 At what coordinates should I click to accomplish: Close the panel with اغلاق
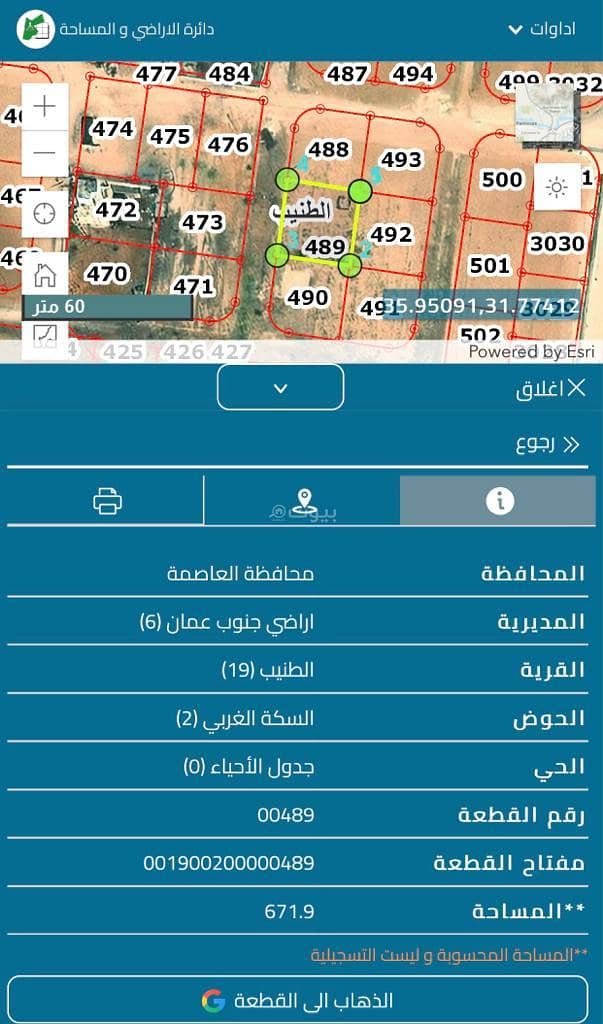pyautogui.click(x=551, y=389)
